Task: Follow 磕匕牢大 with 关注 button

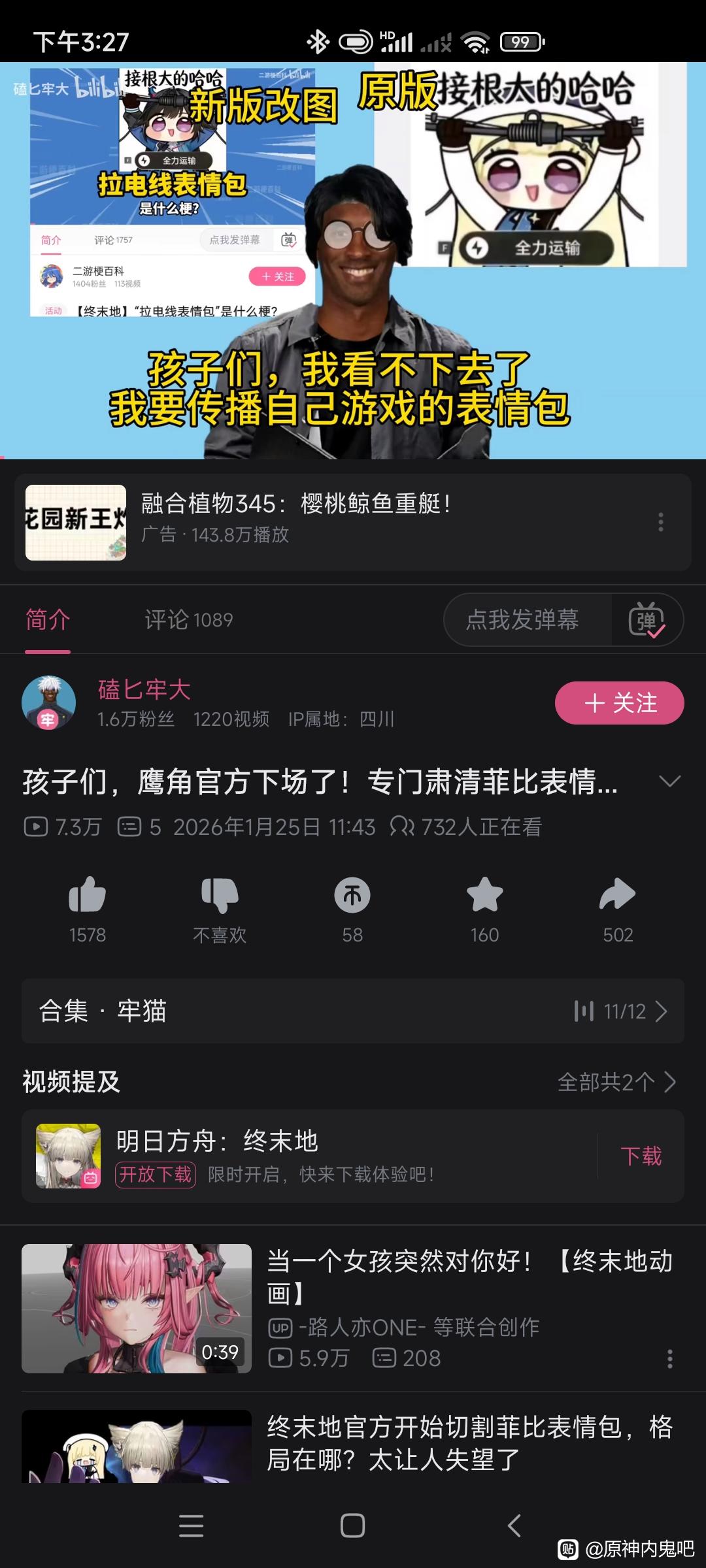Action: tap(619, 703)
